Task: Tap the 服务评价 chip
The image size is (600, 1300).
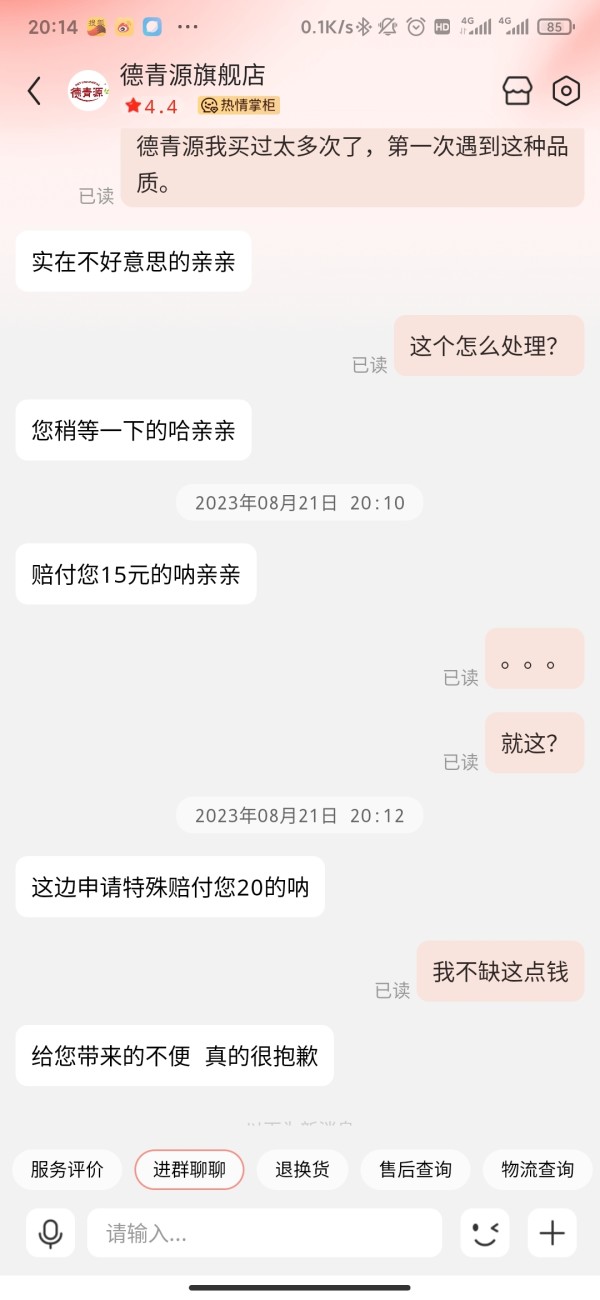Action: pyautogui.click(x=67, y=1169)
